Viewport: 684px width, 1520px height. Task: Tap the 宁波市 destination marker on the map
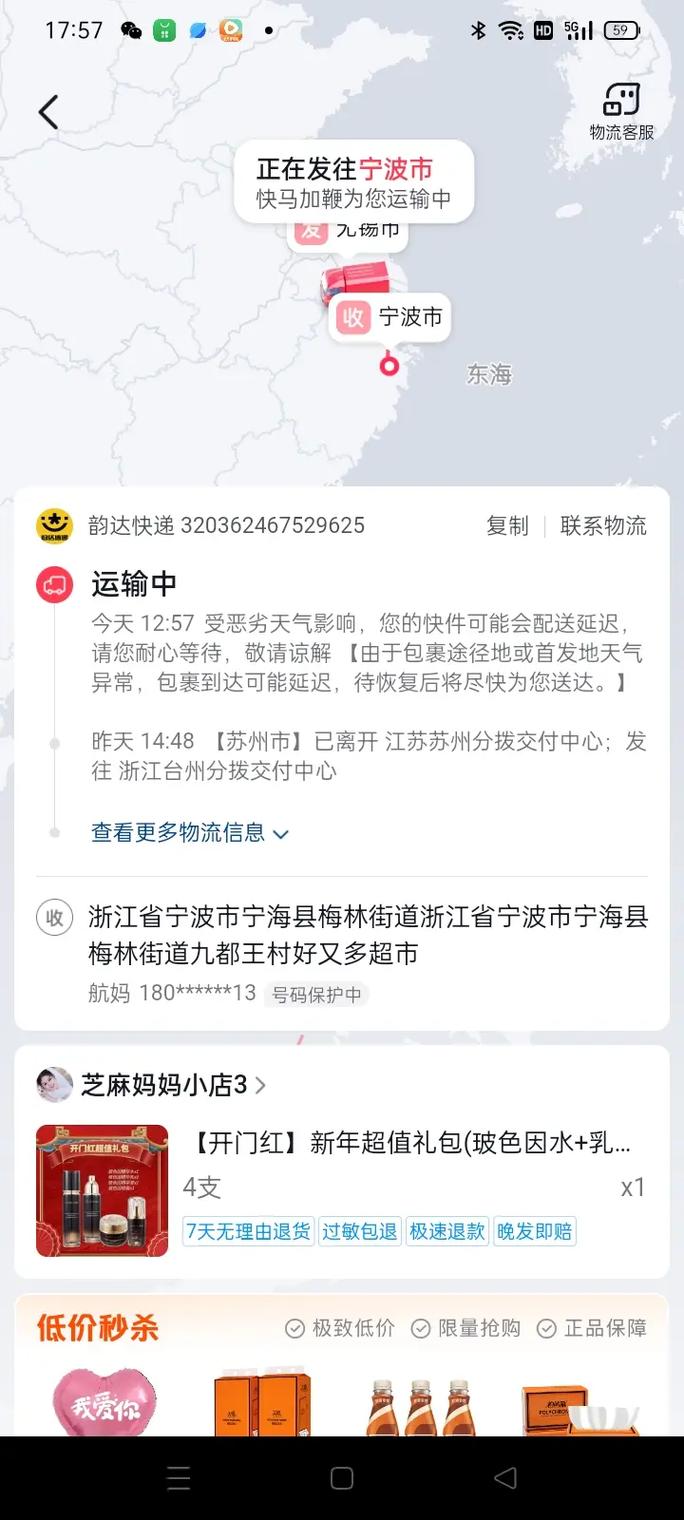(x=390, y=319)
